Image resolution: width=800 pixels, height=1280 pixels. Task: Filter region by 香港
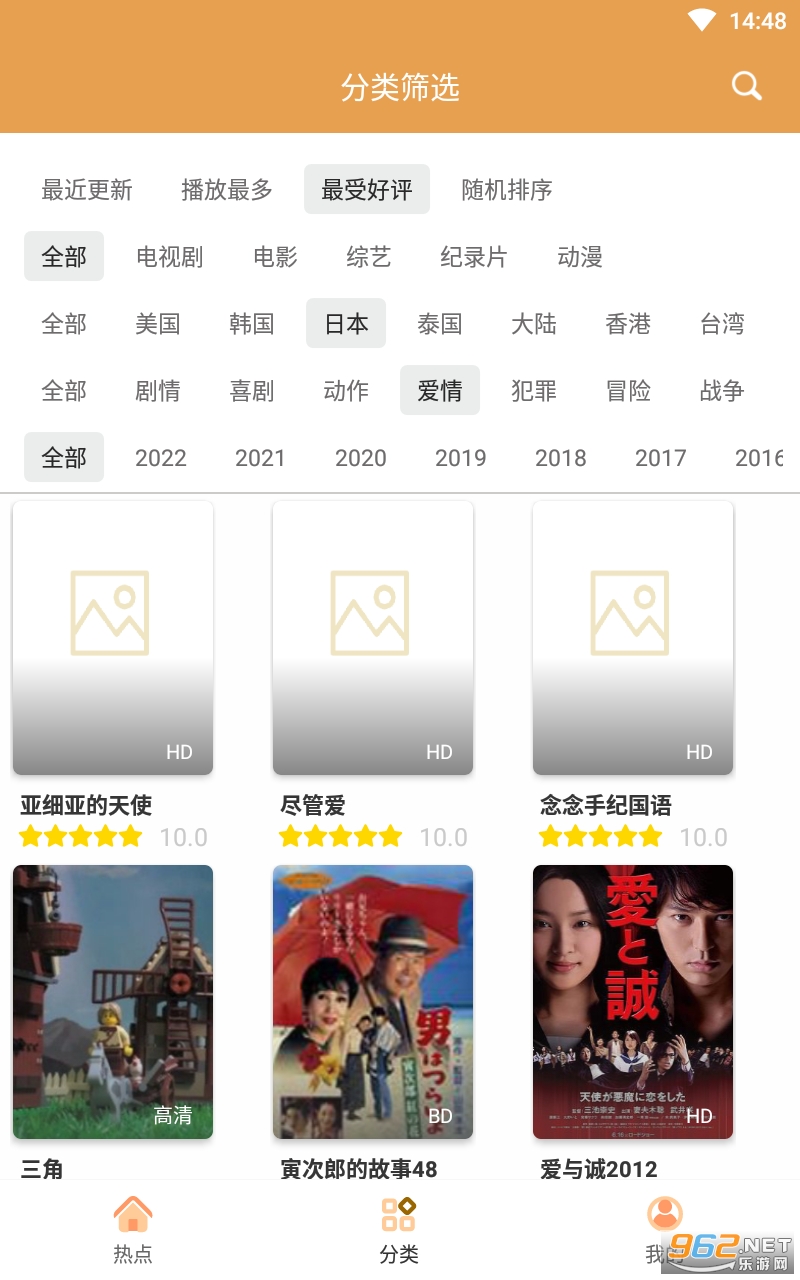tap(628, 324)
